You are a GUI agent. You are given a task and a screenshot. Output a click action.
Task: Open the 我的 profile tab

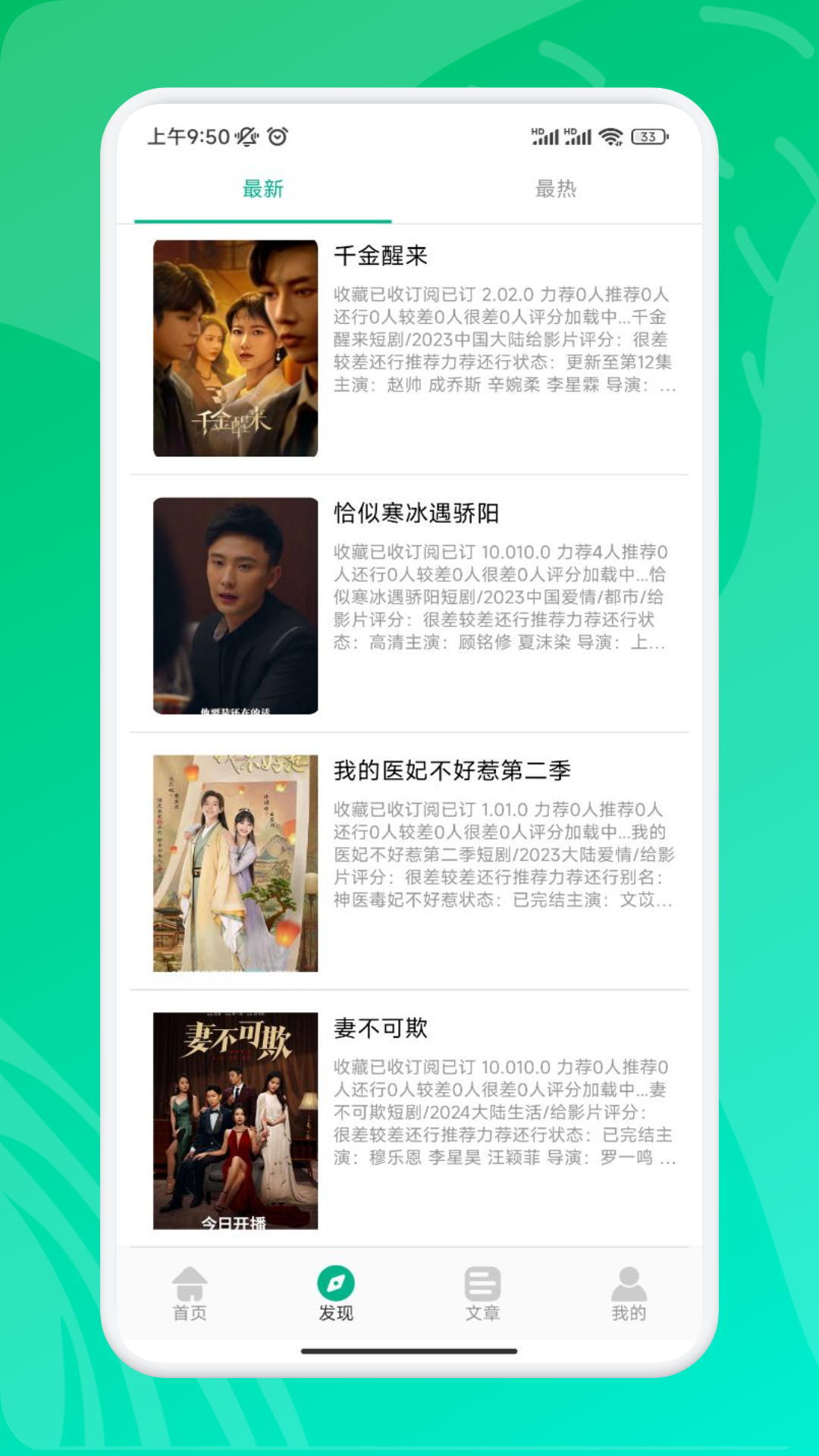(x=629, y=1294)
